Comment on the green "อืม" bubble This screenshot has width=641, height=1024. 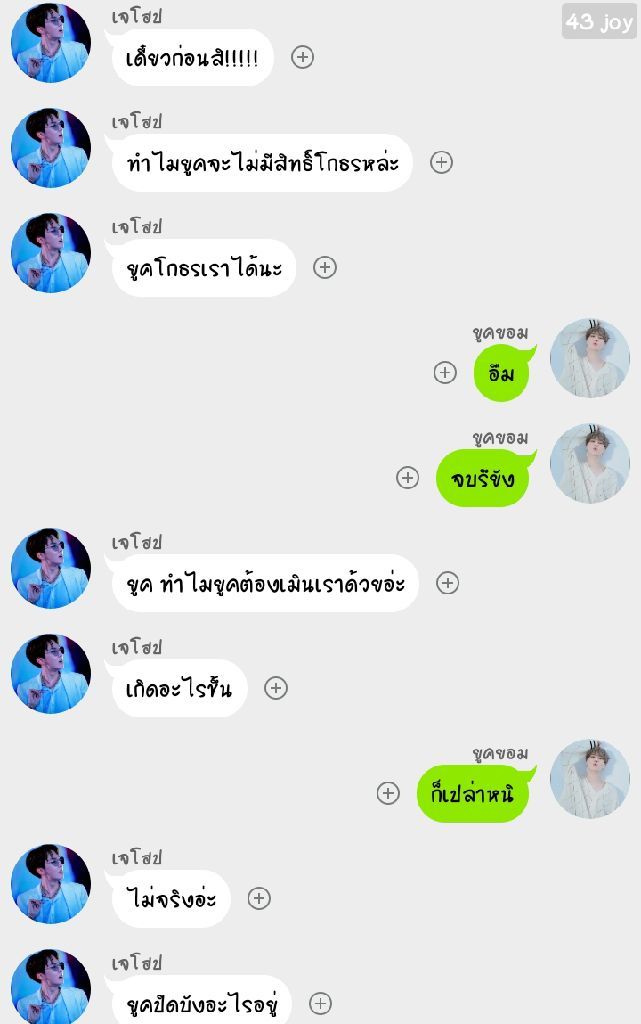pyautogui.click(x=445, y=372)
